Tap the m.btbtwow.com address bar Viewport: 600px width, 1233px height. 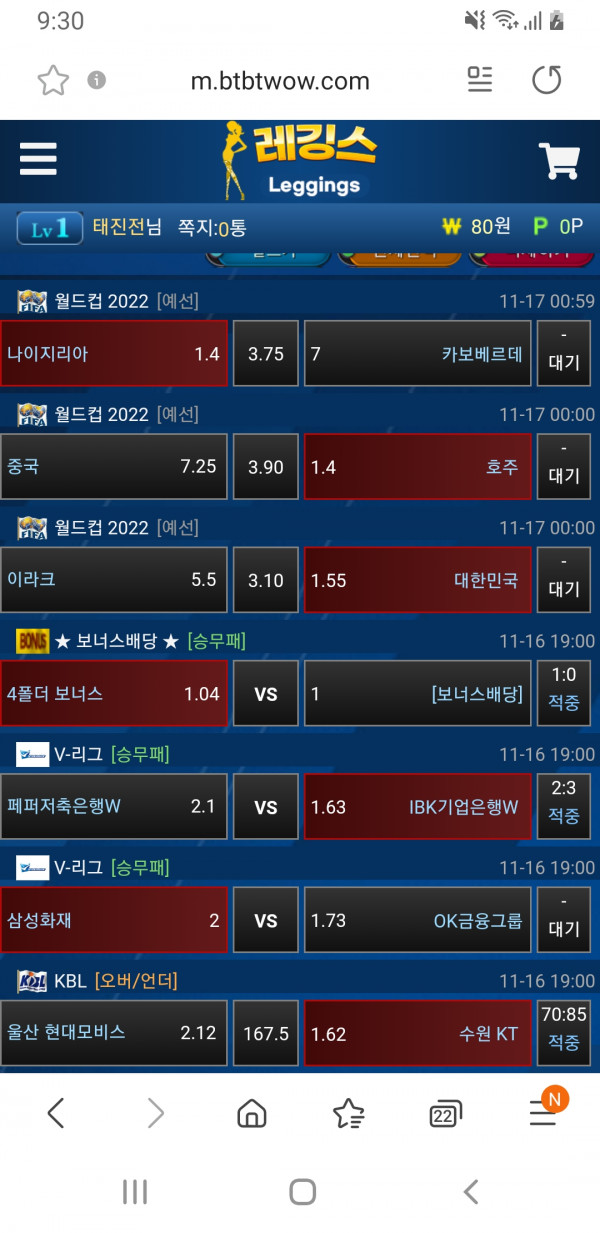(280, 81)
